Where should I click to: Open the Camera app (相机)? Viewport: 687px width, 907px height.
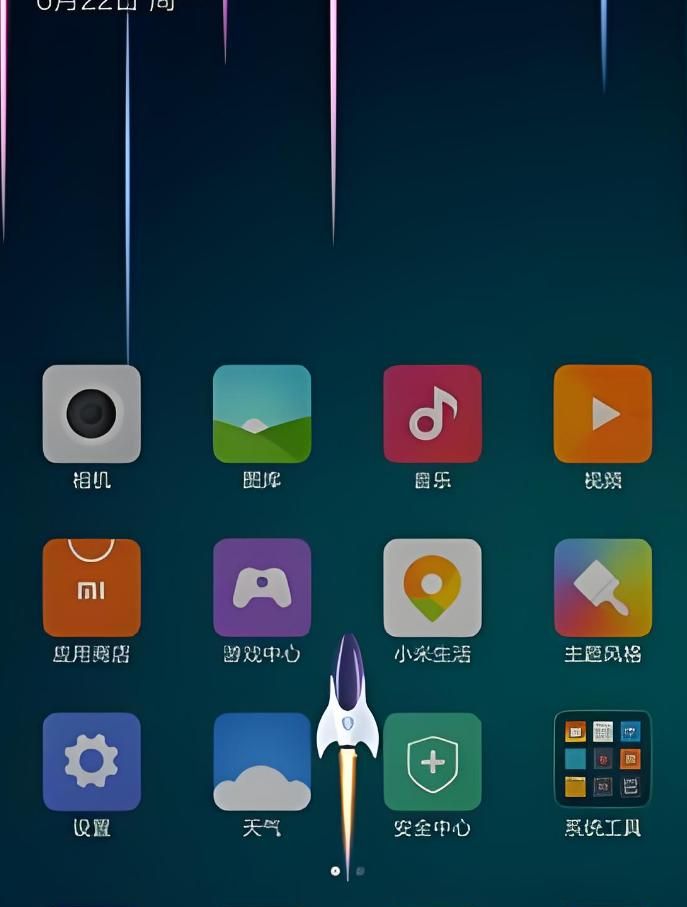point(91,414)
